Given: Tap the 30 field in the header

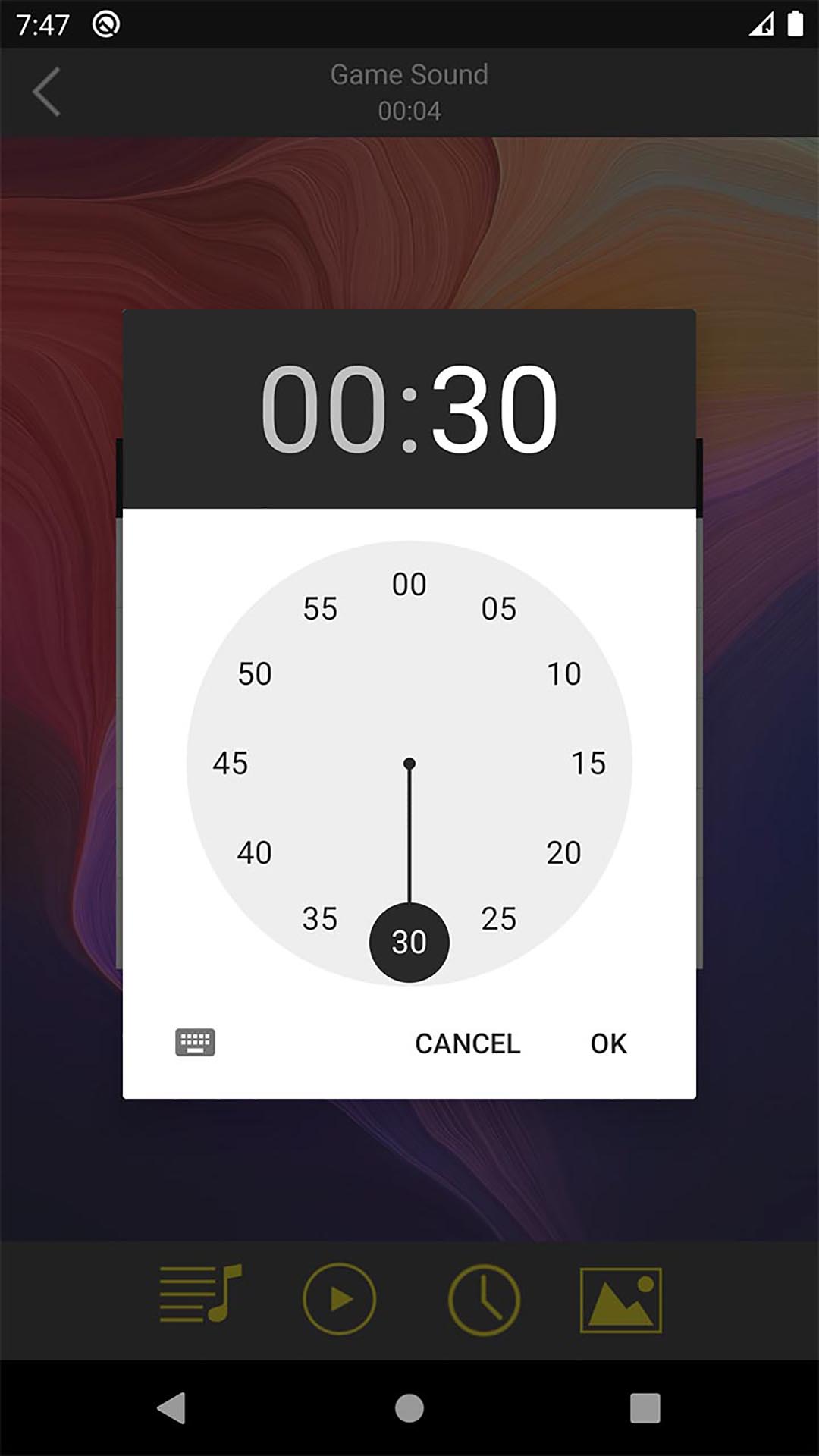Looking at the screenshot, I should click(494, 408).
